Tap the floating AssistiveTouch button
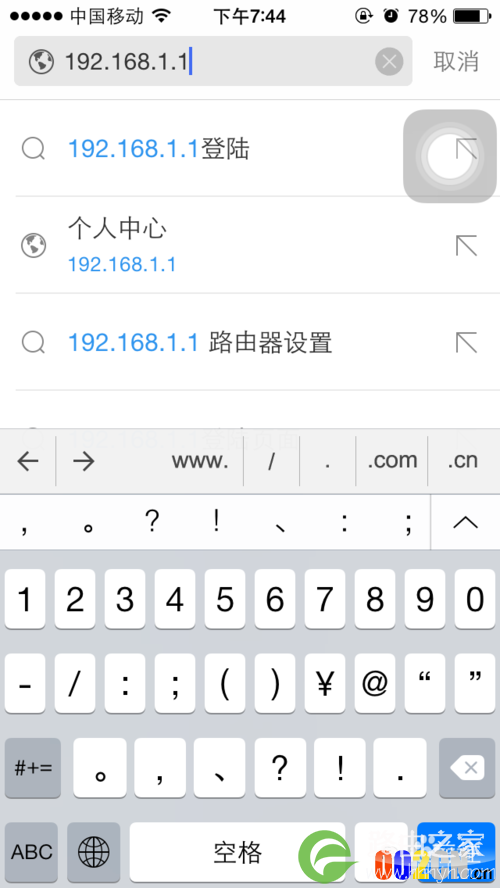 [x=450, y=156]
